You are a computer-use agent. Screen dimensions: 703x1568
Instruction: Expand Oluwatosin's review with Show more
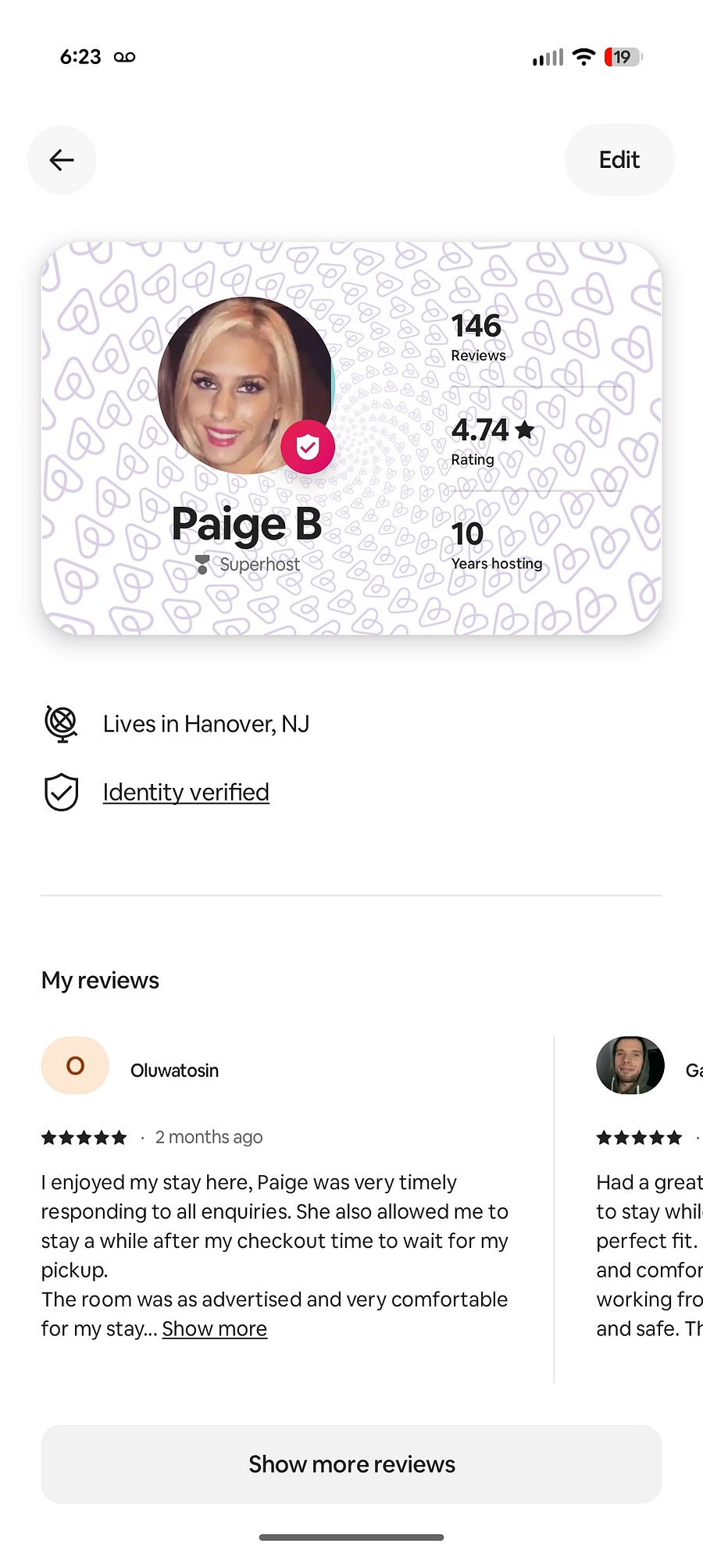(215, 1328)
